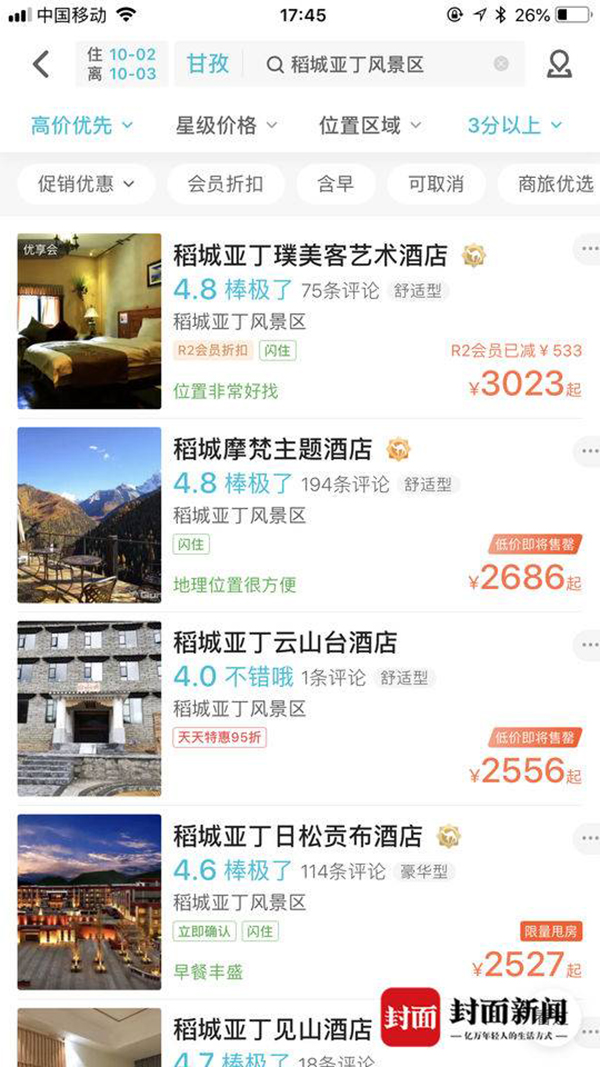Viewport: 600px width, 1067px height.
Task: Expand the 星级价格 filter
Action: [x=226, y=126]
